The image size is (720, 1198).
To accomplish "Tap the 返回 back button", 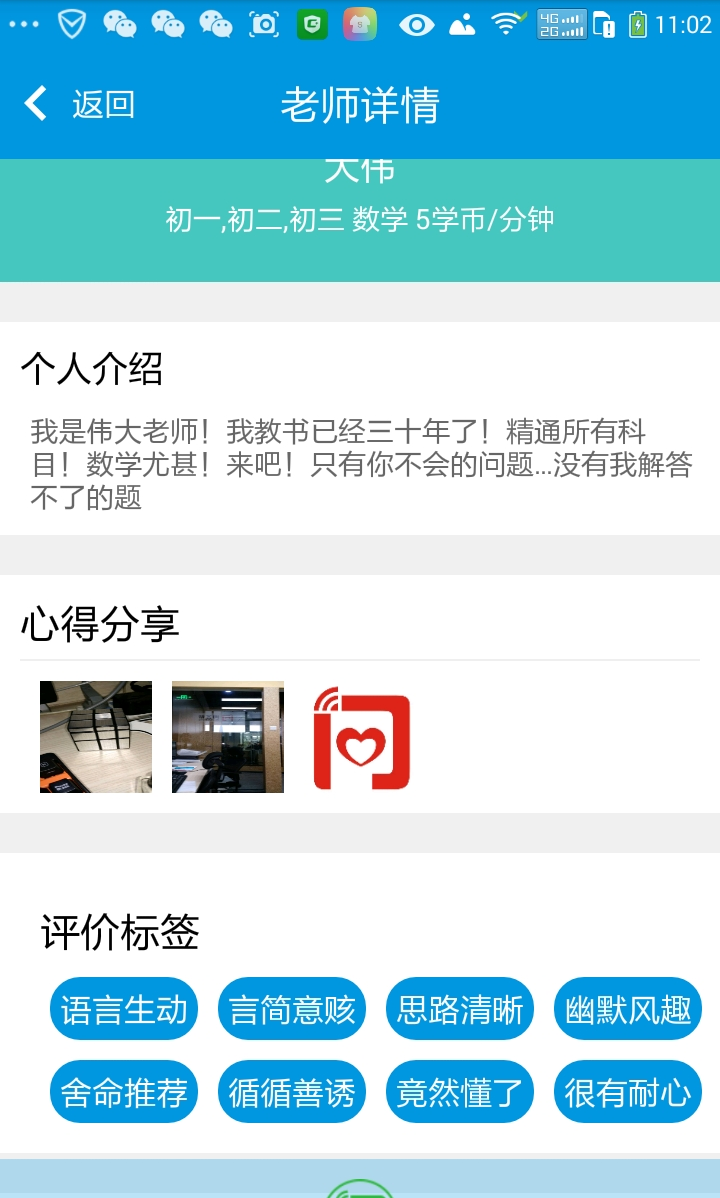I will point(80,104).
